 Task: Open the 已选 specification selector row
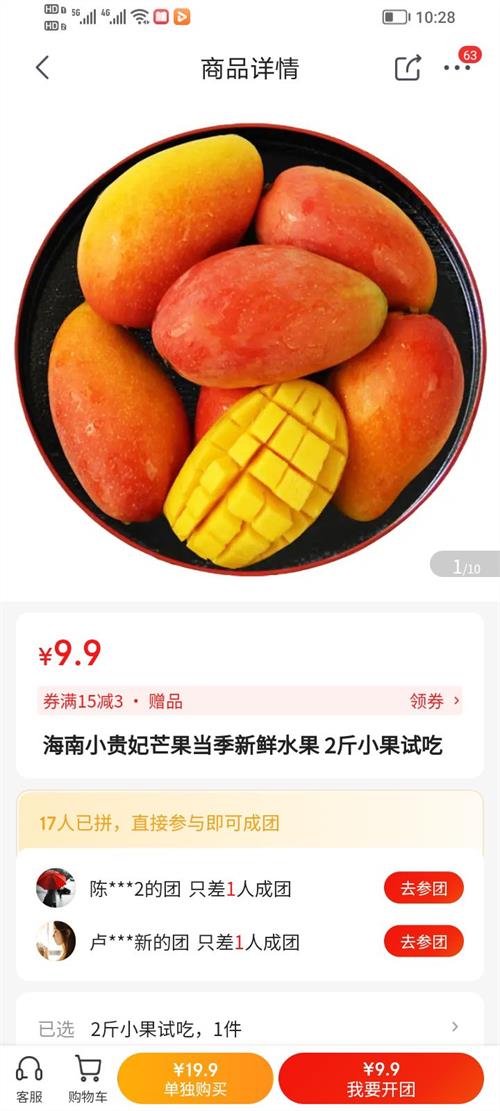[x=250, y=1028]
